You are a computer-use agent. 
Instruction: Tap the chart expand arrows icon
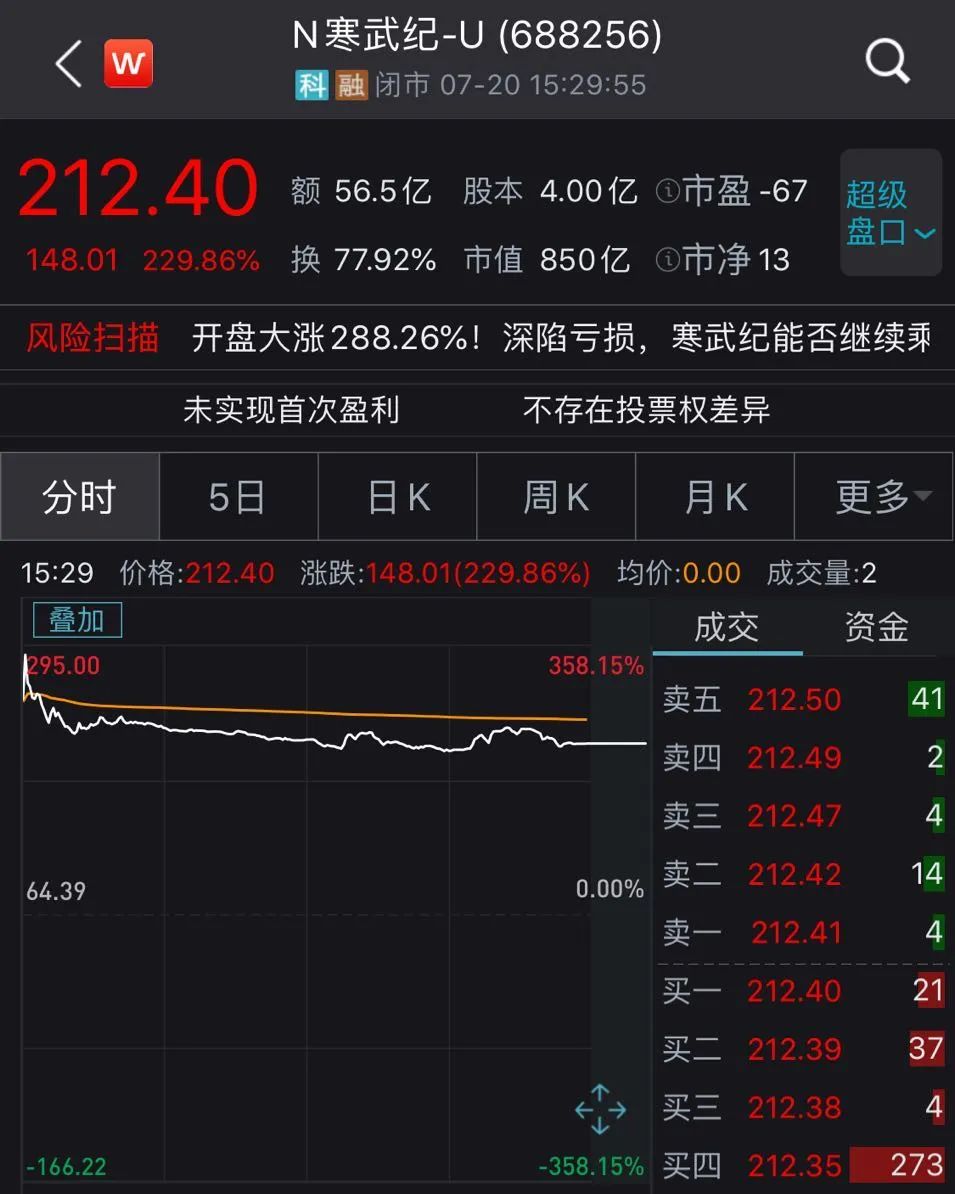(x=600, y=1109)
